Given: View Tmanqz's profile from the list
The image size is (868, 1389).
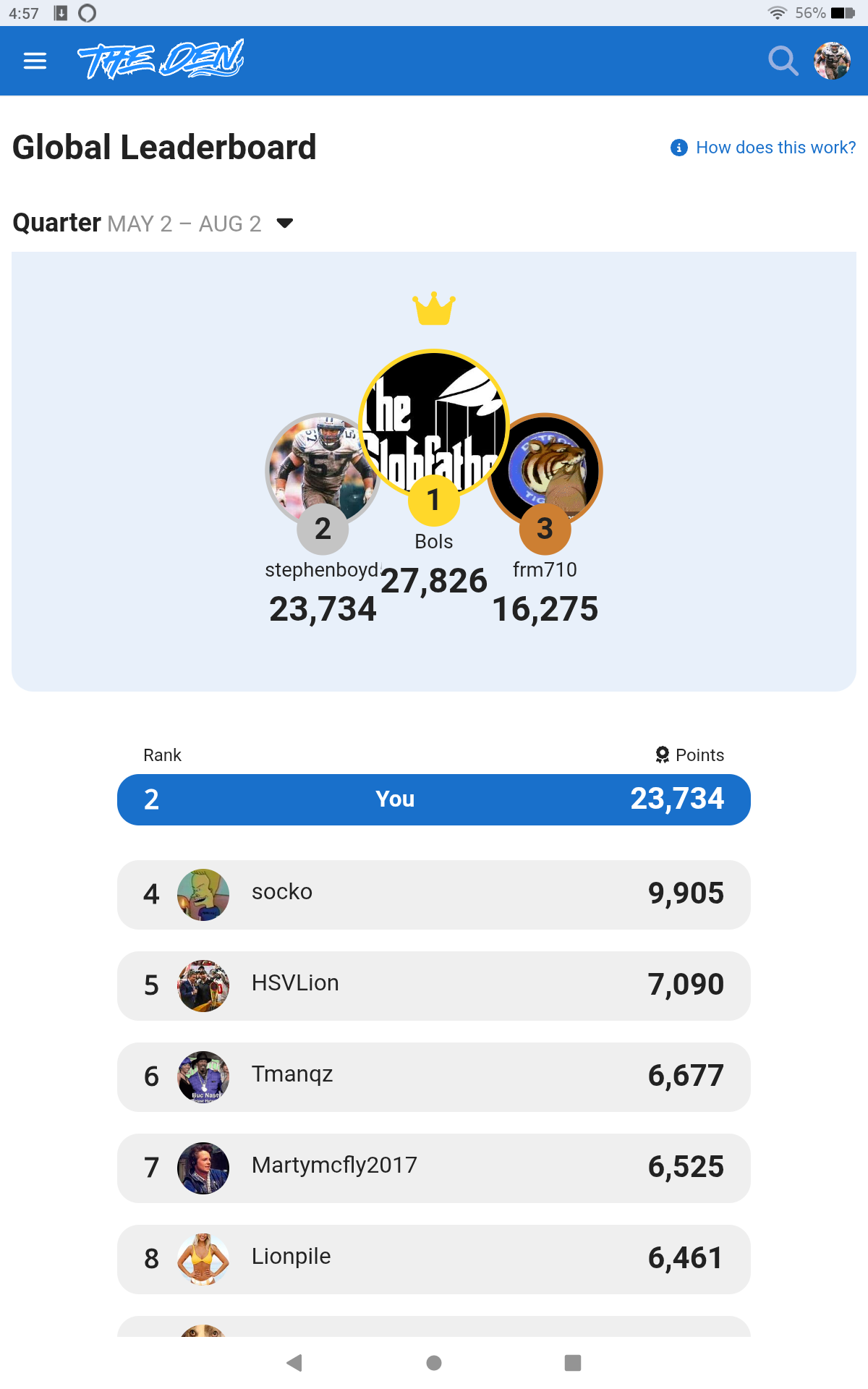Looking at the screenshot, I should (x=434, y=1076).
